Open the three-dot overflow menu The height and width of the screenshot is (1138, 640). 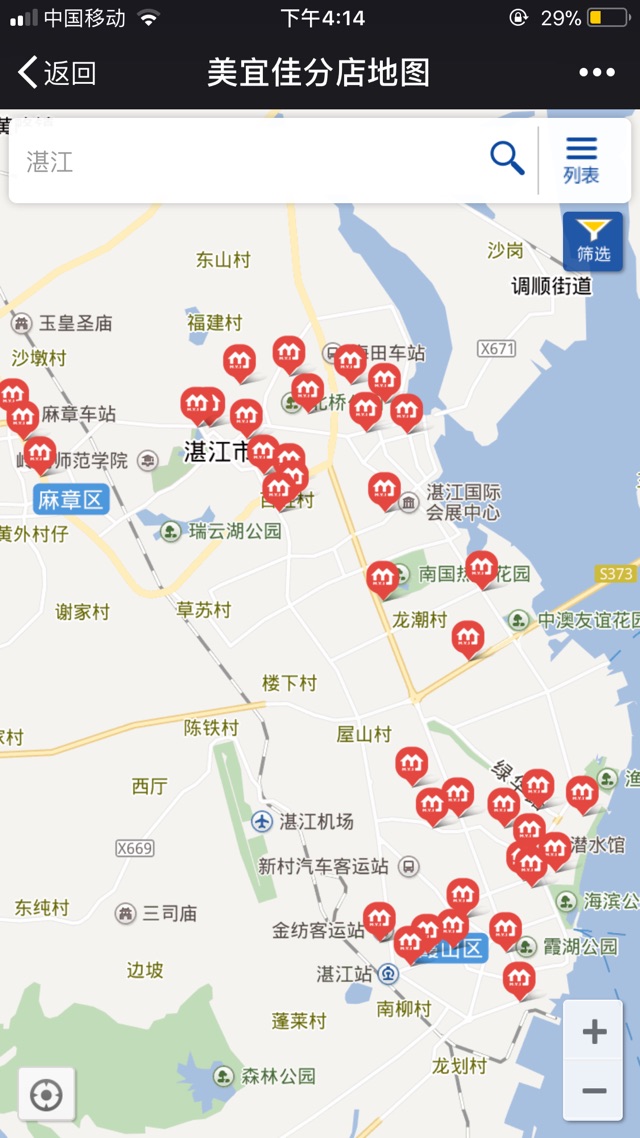tap(596, 73)
